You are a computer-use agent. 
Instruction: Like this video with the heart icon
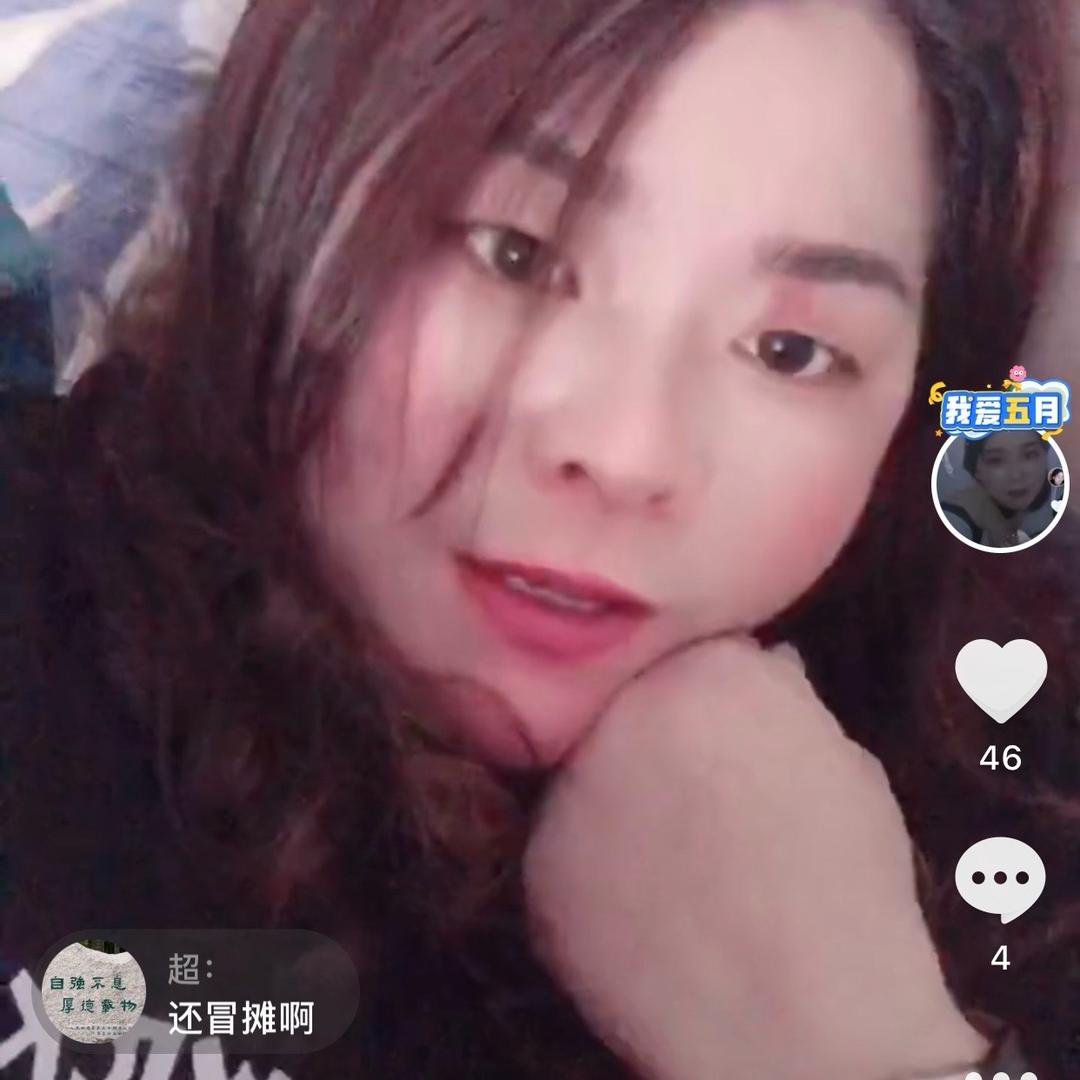[x=1000, y=680]
